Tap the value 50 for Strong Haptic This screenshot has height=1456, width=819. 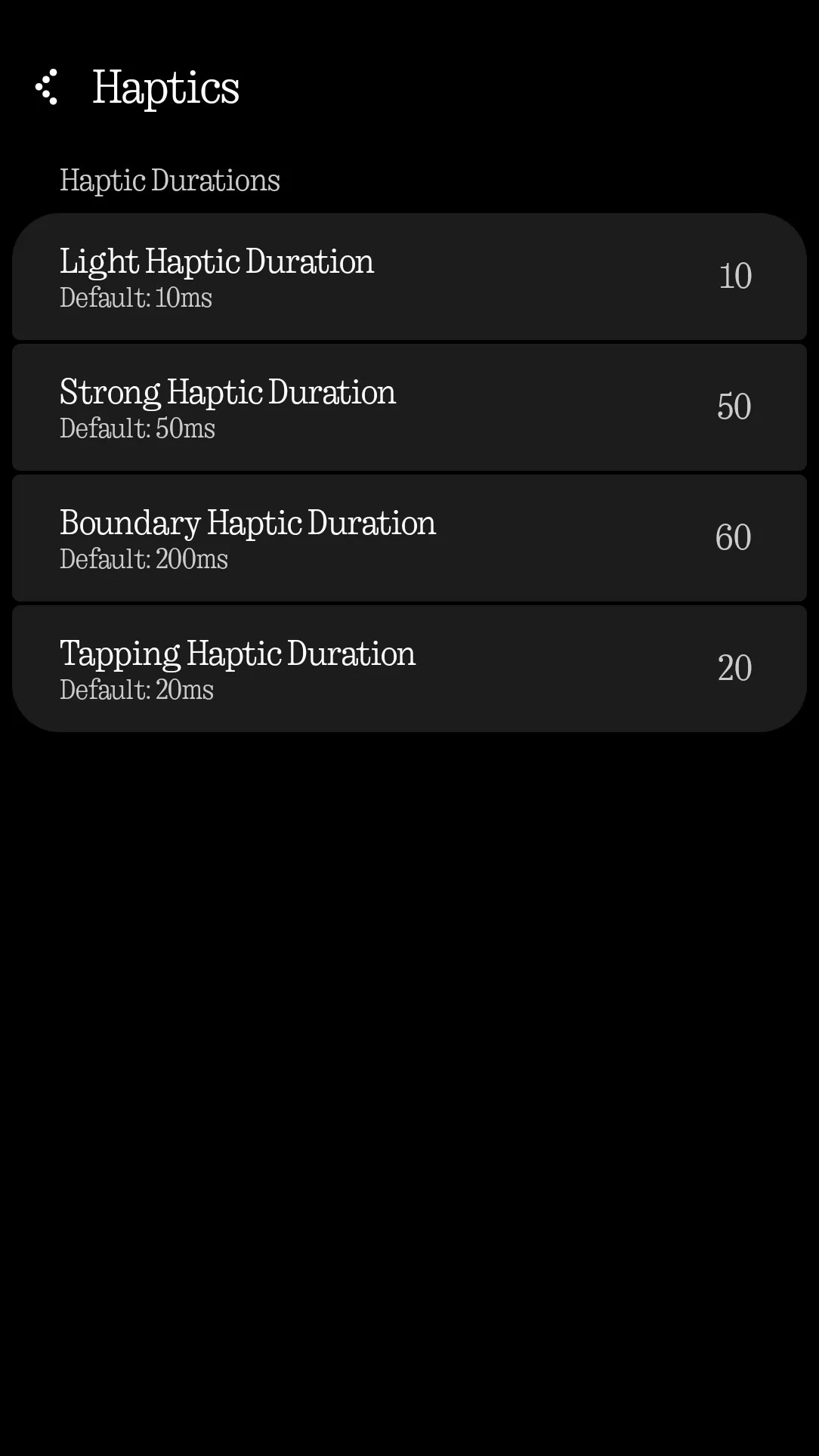[x=734, y=406]
